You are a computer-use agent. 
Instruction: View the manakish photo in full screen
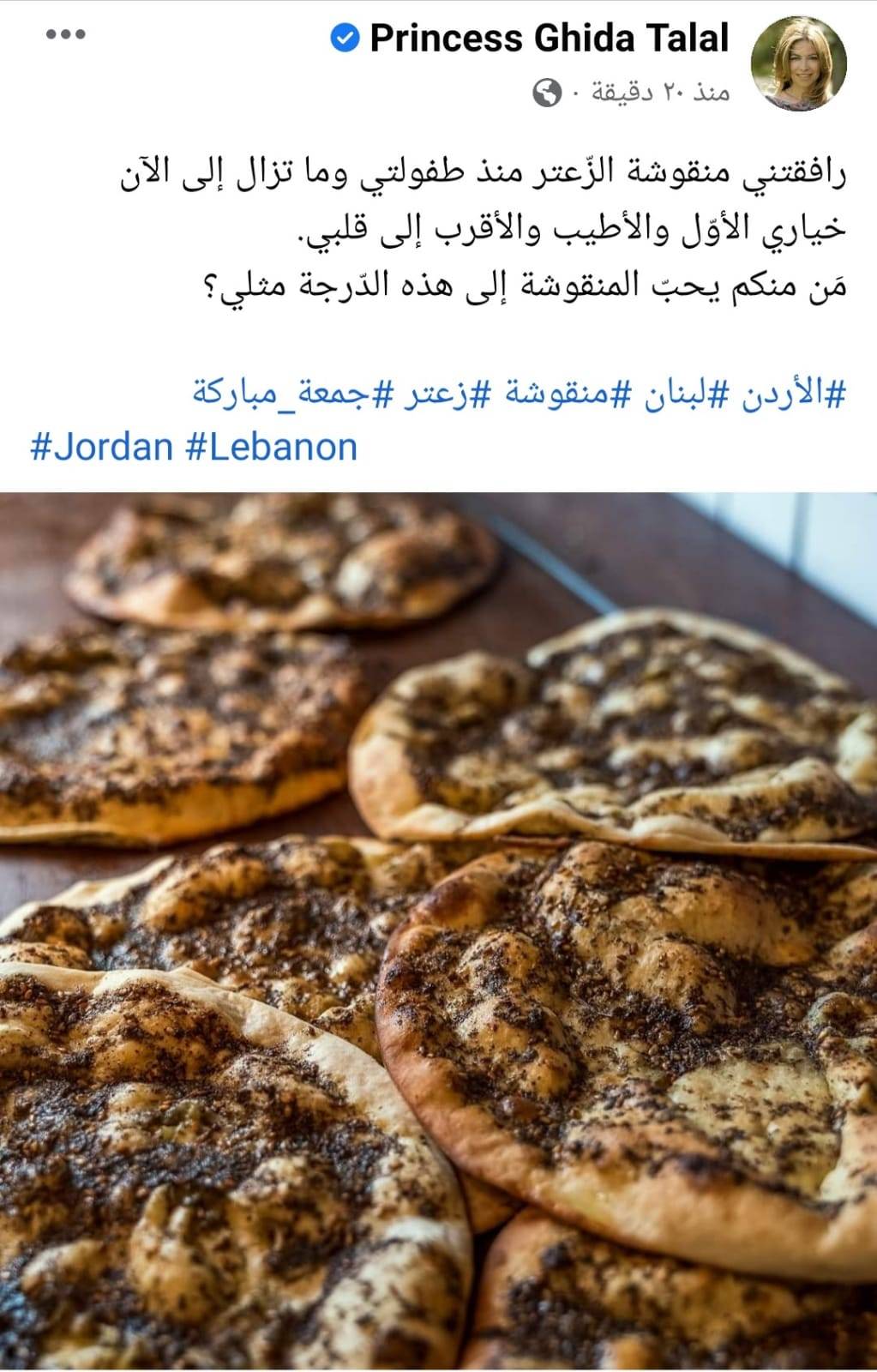tap(438, 930)
